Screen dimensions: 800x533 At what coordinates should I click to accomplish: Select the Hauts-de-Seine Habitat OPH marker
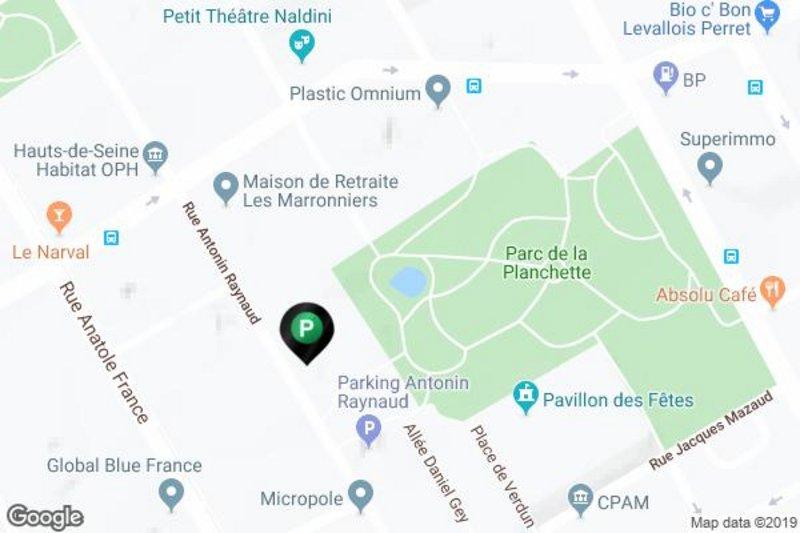pos(155,155)
